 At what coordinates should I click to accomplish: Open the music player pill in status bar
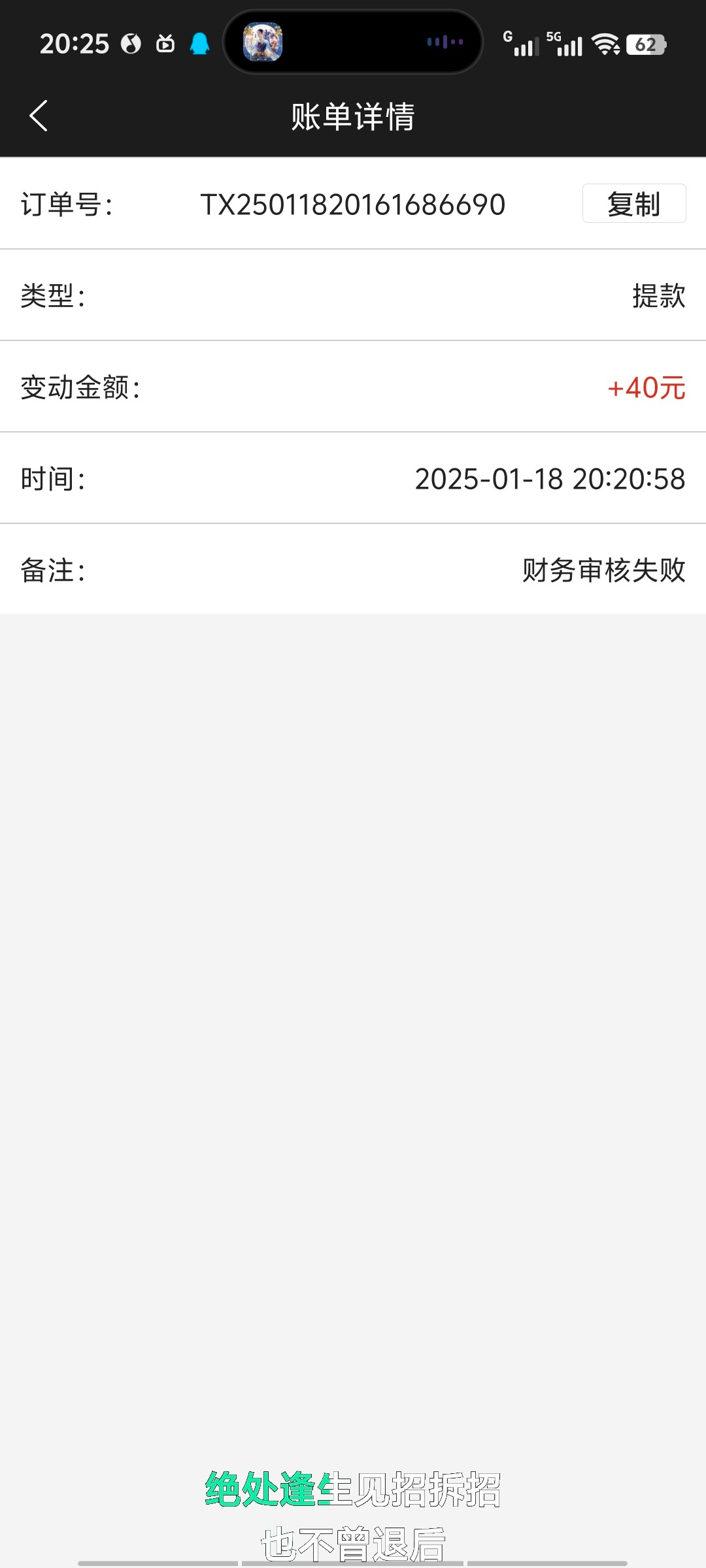[x=353, y=42]
